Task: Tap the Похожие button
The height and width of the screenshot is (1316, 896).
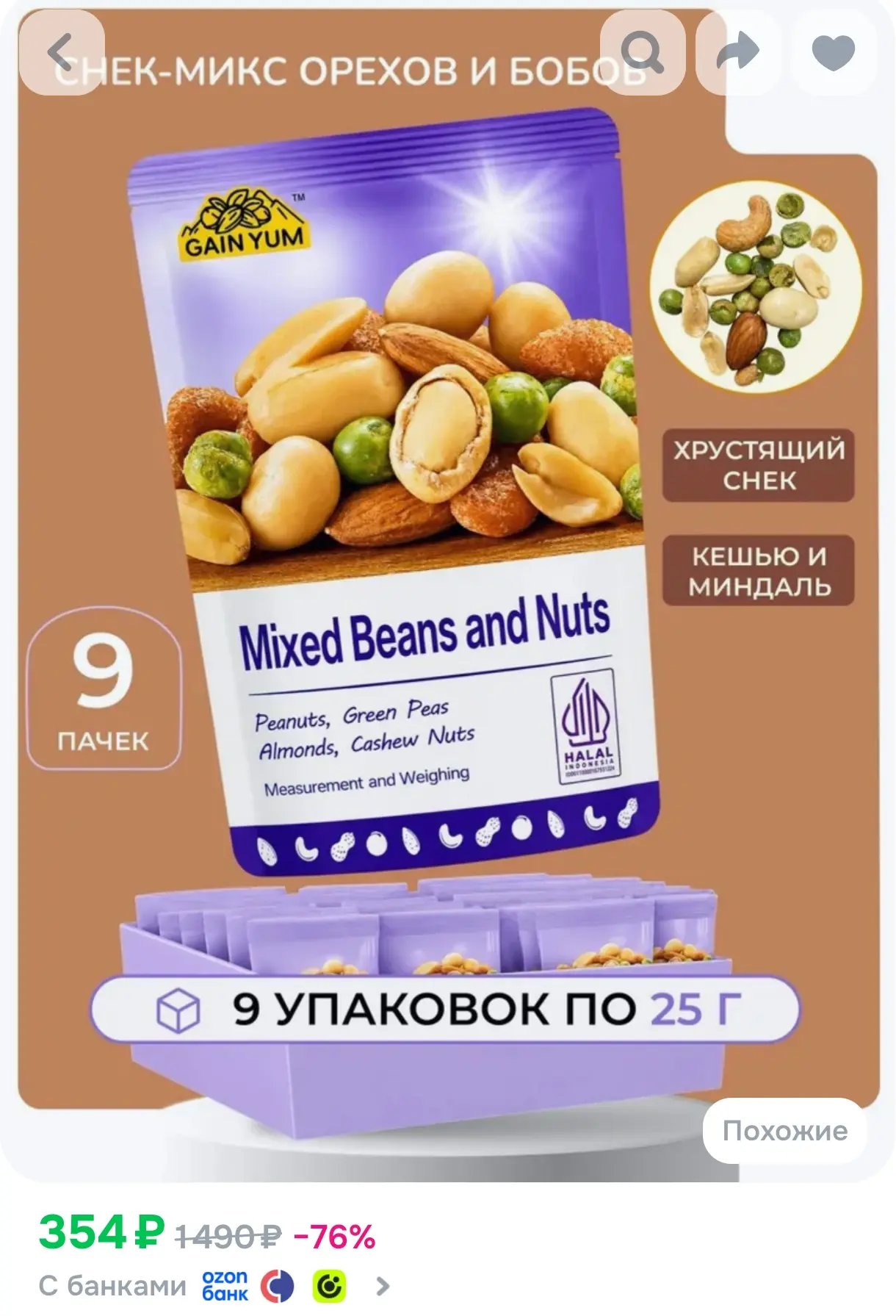Action: [785, 1131]
